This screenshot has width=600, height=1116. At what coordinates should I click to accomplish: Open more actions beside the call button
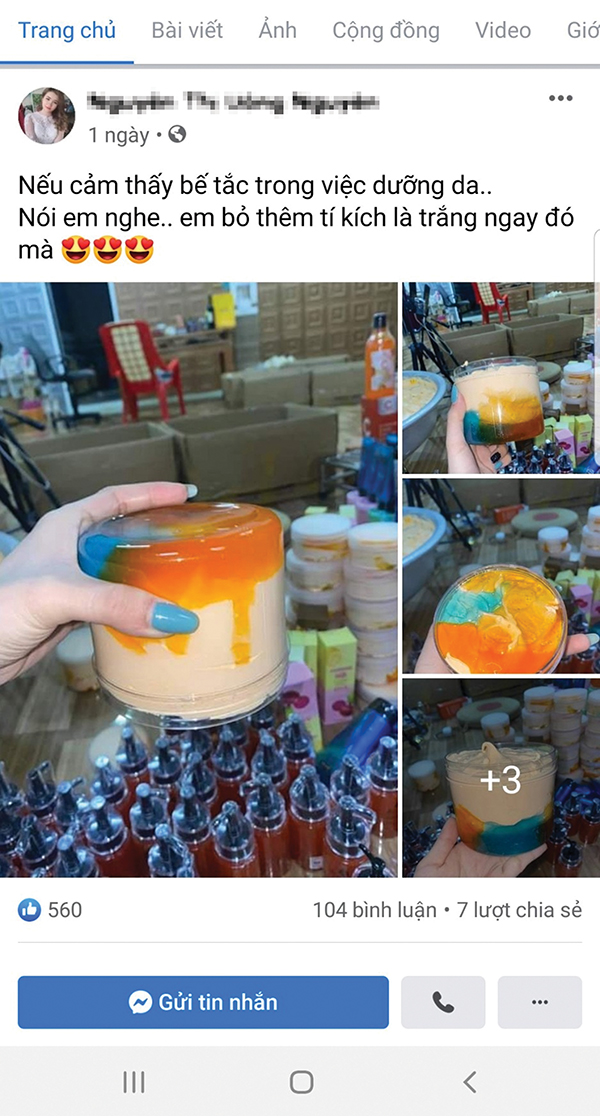click(x=539, y=1002)
